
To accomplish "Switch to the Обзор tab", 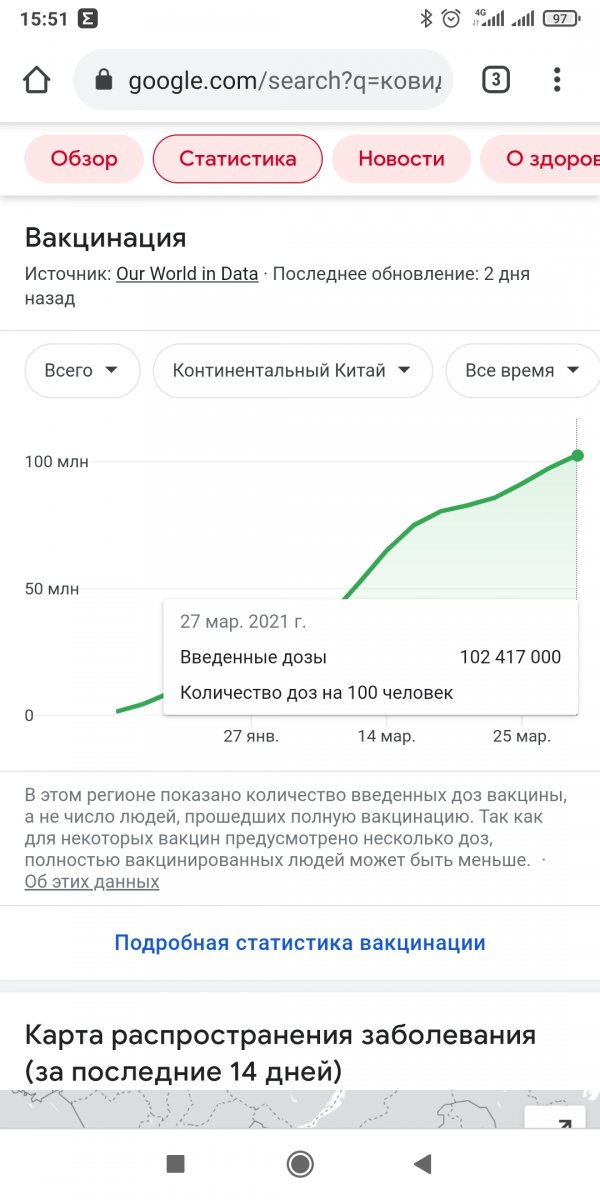I will pos(84,158).
